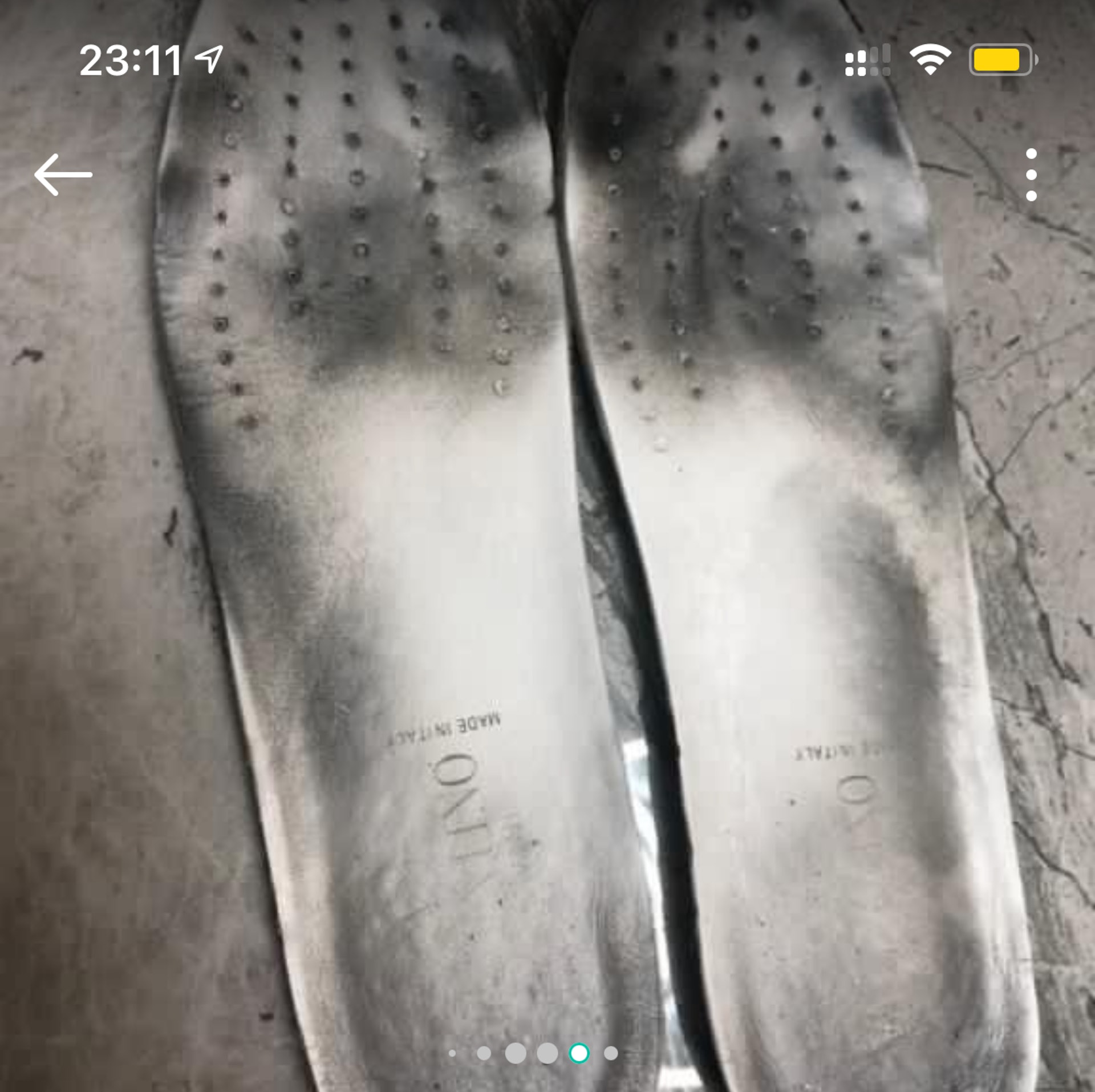Screen dimensions: 1095x1092
Task: Open the three-dot overflow menu
Action: pyautogui.click(x=1031, y=175)
